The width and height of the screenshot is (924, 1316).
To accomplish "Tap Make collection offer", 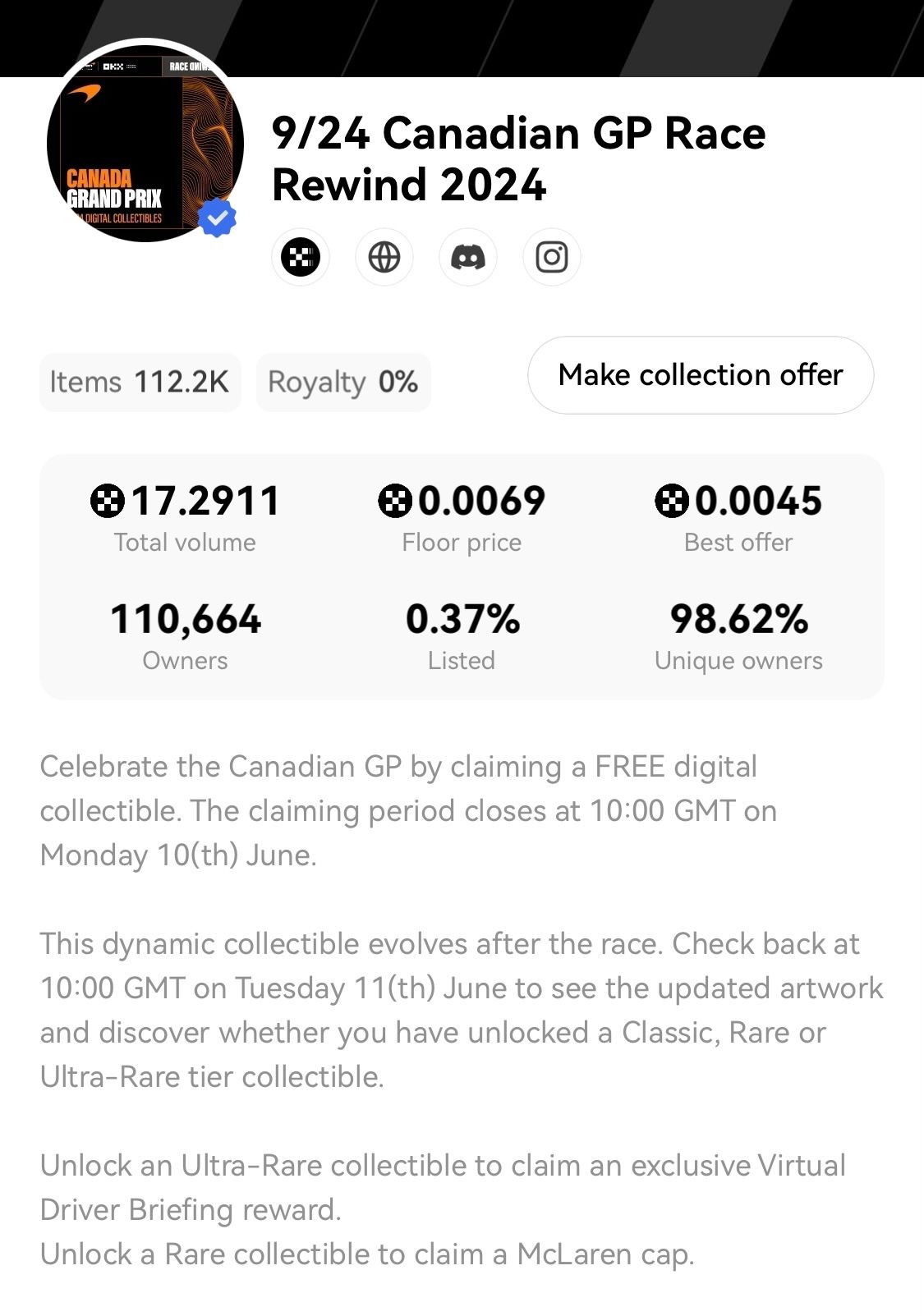I will tap(701, 375).
